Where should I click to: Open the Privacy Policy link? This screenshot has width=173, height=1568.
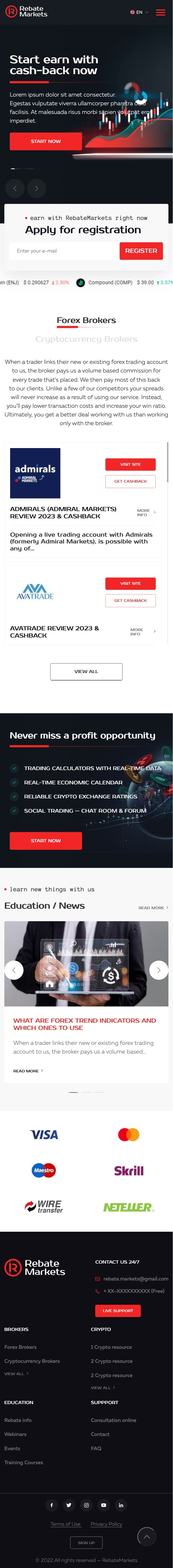[x=106, y=1524]
